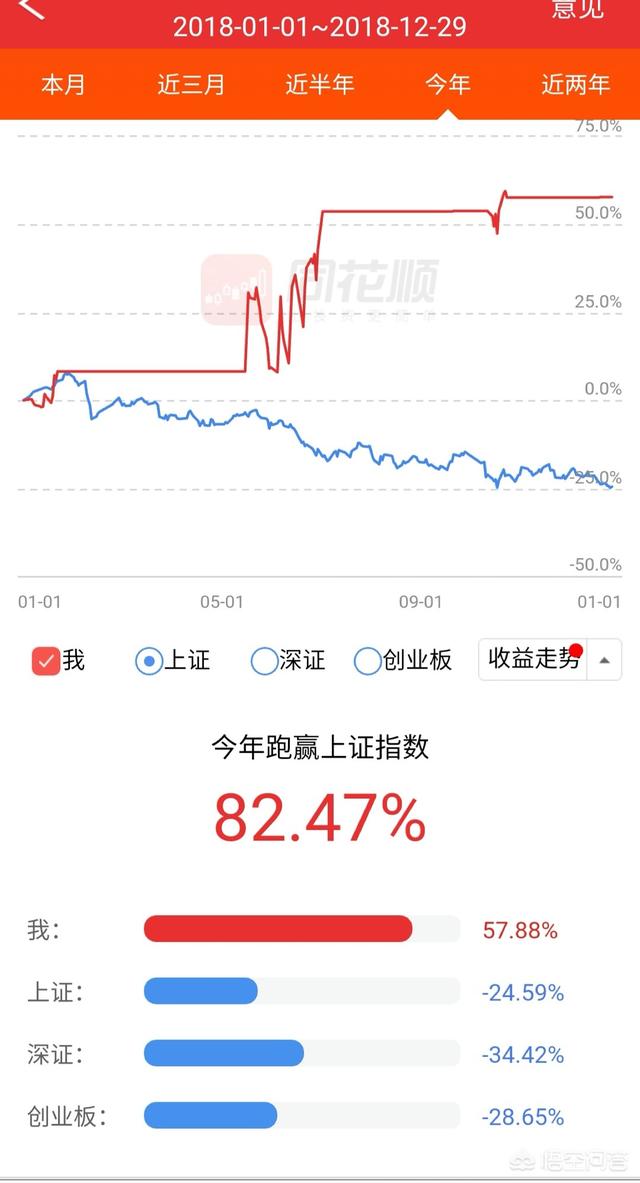Screen dimensions: 640x1183
Task: Switch to the 本月 tab
Action: tap(64, 85)
